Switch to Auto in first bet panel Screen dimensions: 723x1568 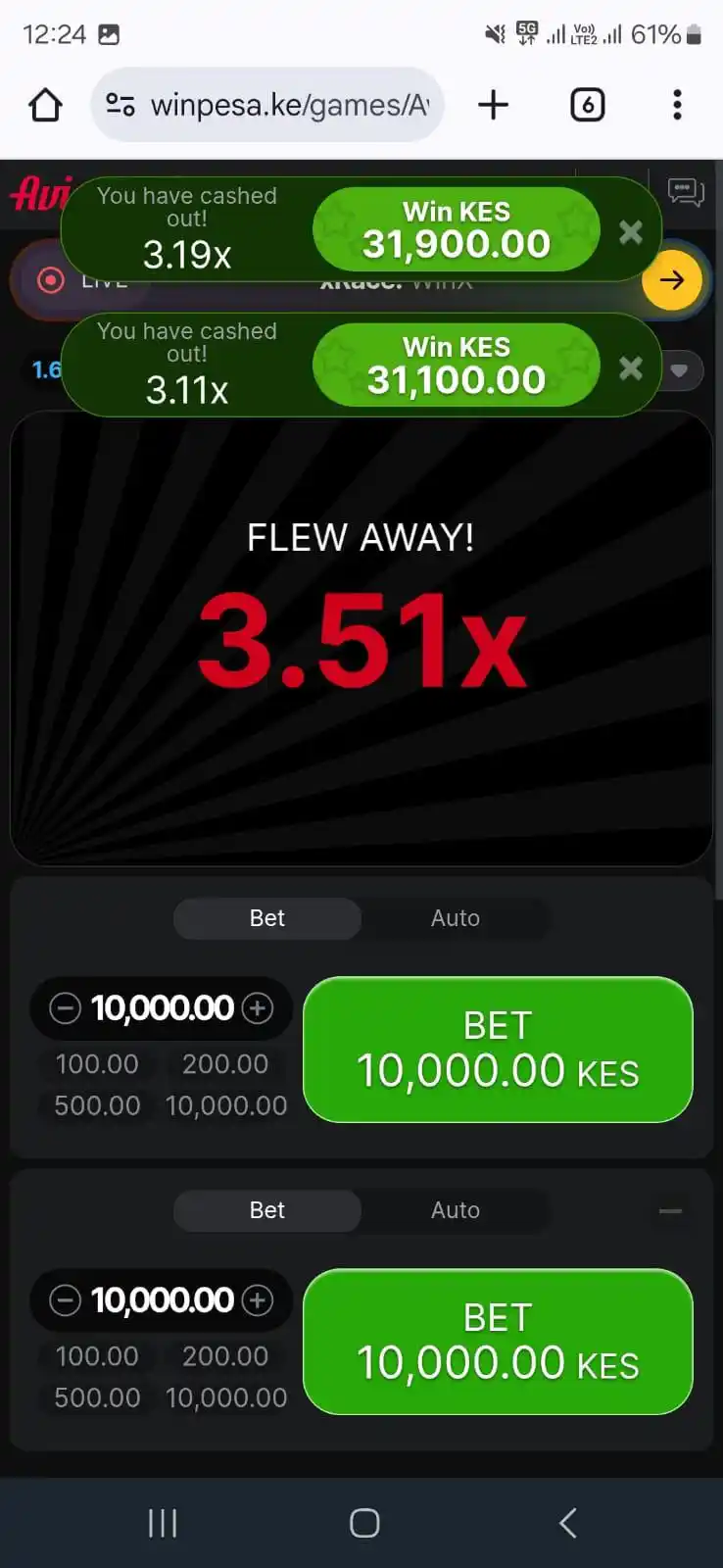coord(455,918)
